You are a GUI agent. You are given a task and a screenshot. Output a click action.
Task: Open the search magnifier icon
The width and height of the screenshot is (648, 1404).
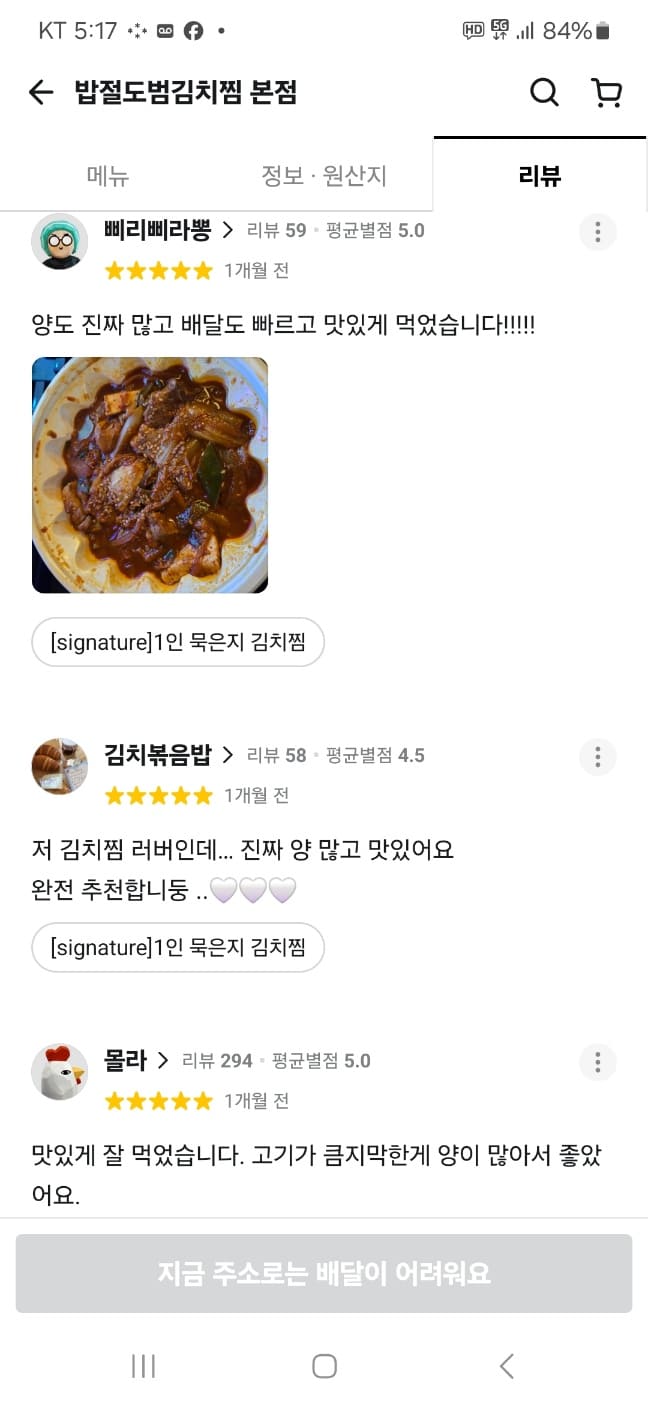coord(544,93)
